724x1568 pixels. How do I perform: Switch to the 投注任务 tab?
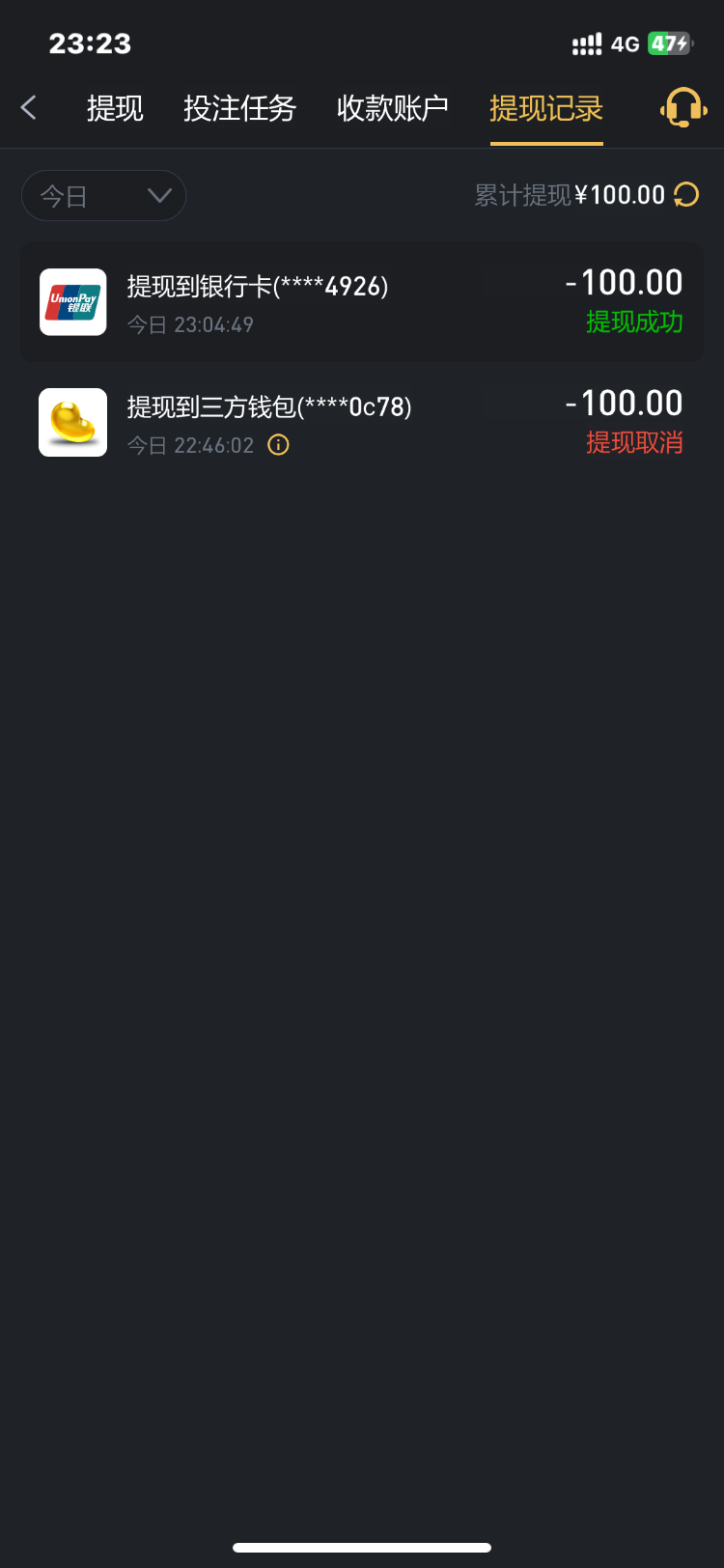(x=239, y=108)
